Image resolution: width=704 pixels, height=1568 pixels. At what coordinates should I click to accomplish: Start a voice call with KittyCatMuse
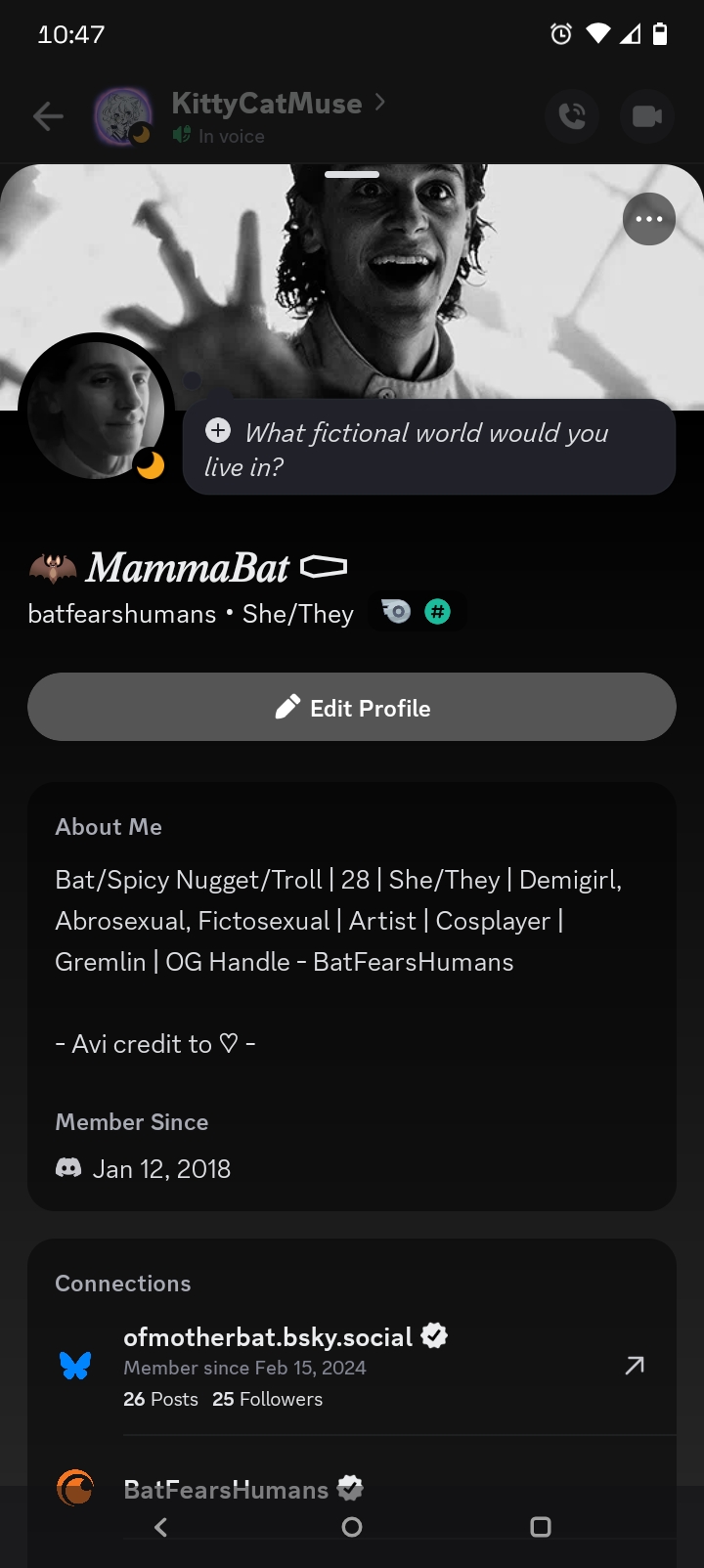(572, 117)
